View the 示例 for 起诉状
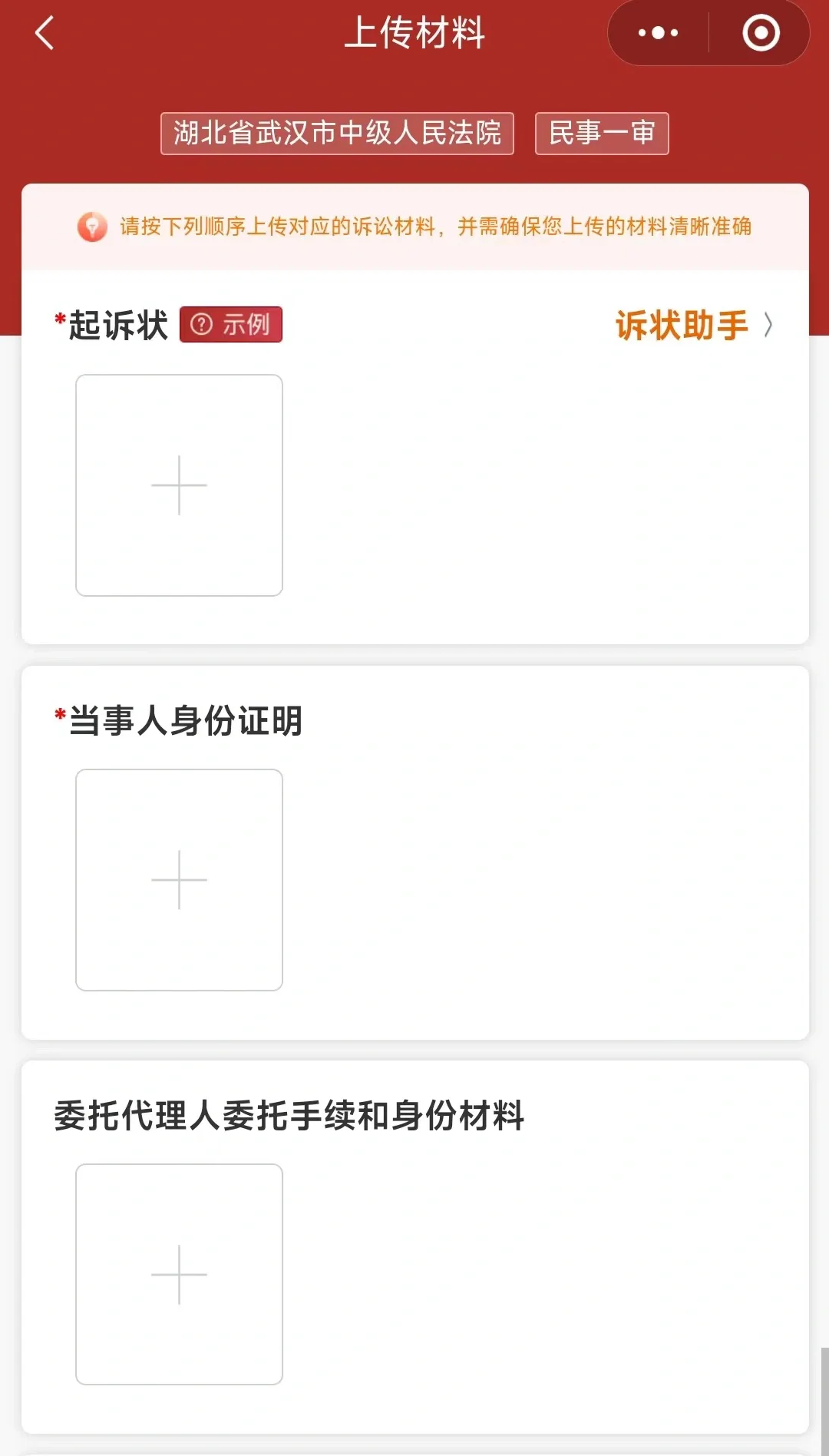Image resolution: width=829 pixels, height=1456 pixels. tap(231, 324)
